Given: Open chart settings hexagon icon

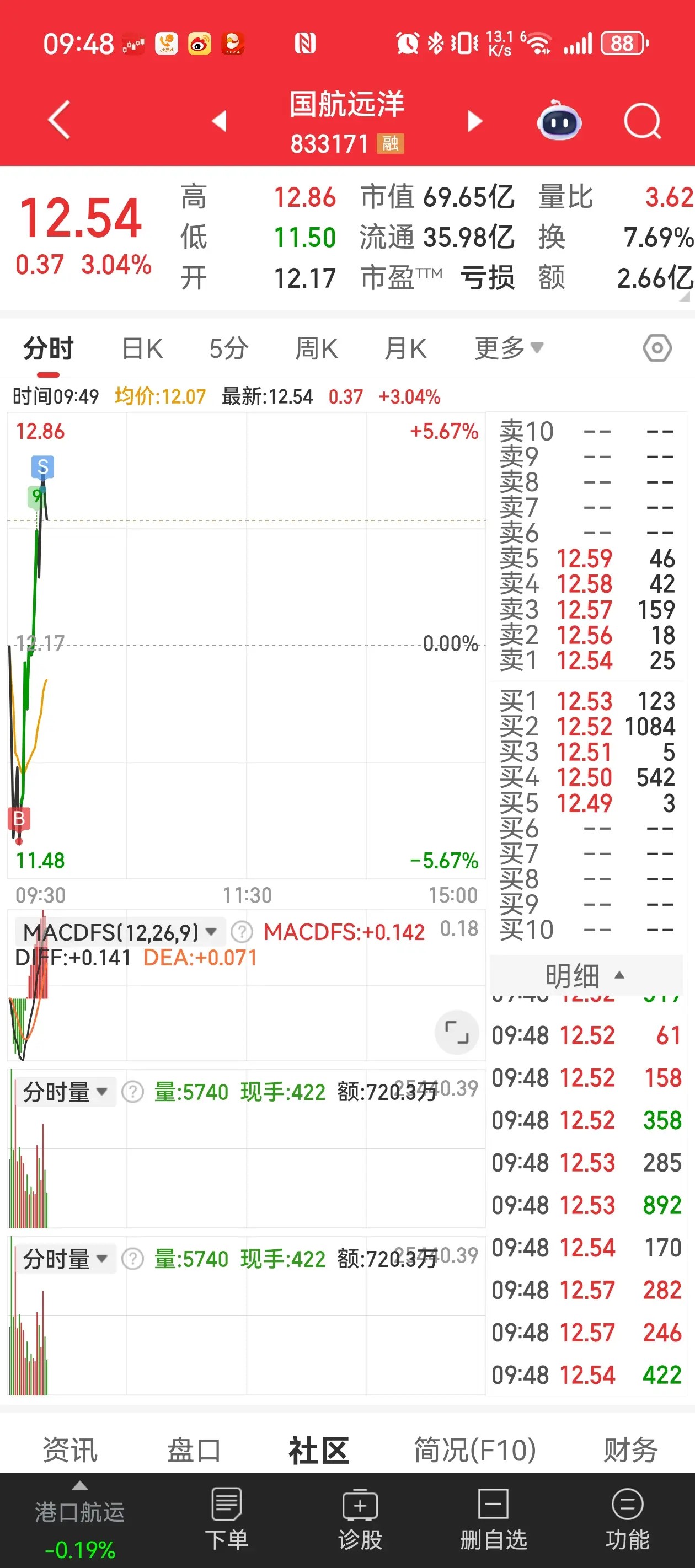Looking at the screenshot, I should (x=656, y=349).
